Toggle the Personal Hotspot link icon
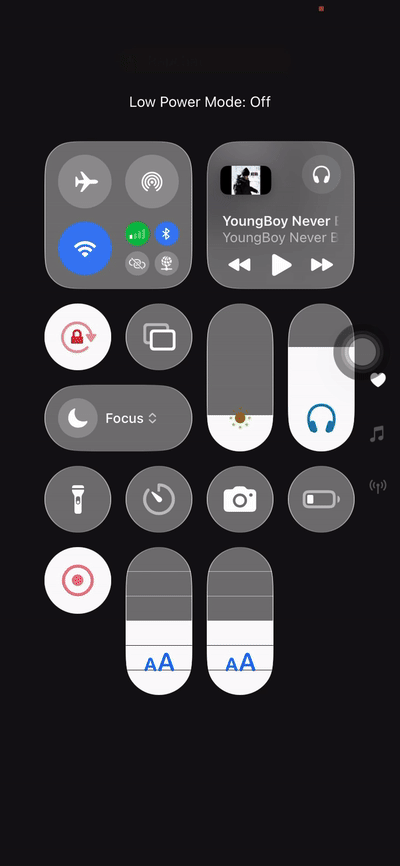 [x=138, y=263]
